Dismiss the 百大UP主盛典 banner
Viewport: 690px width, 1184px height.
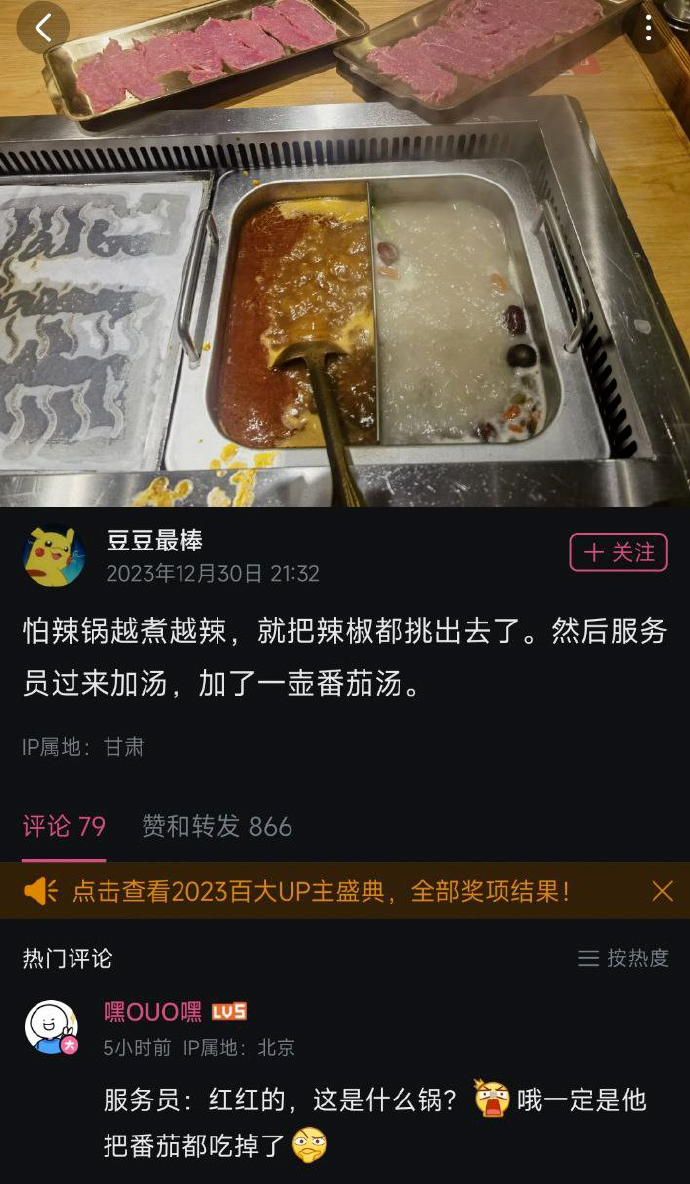662,891
